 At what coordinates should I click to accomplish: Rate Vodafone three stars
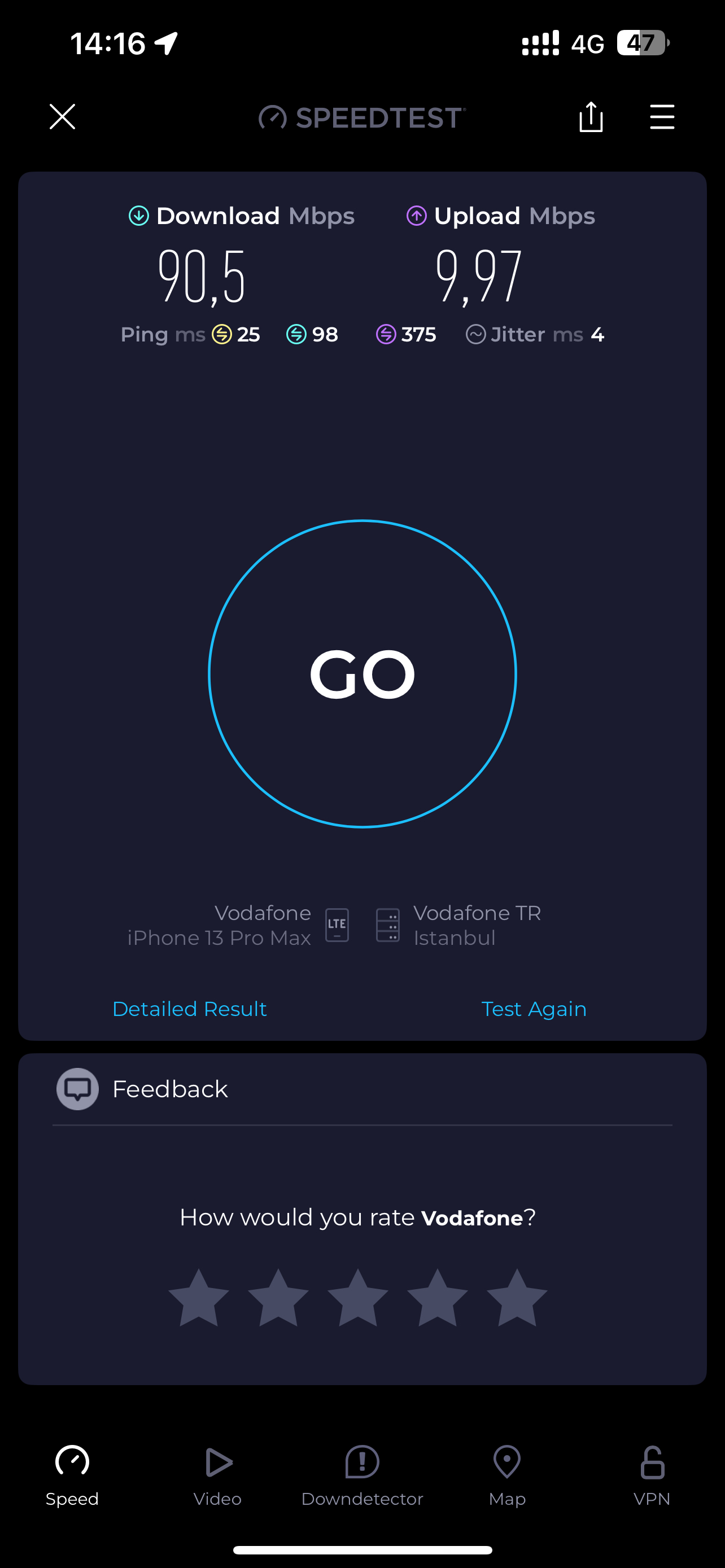tap(358, 1297)
